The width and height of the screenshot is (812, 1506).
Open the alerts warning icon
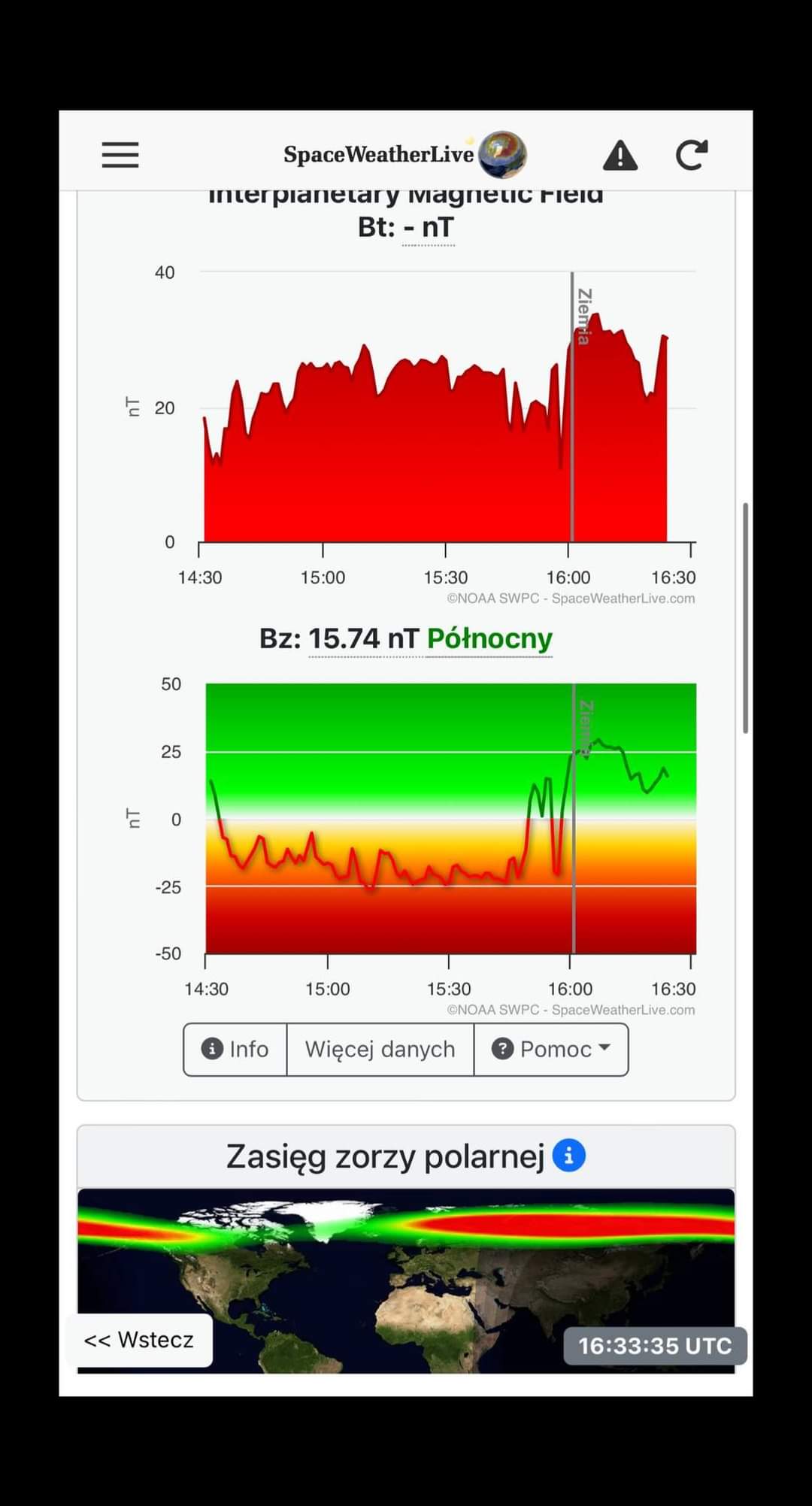(620, 156)
